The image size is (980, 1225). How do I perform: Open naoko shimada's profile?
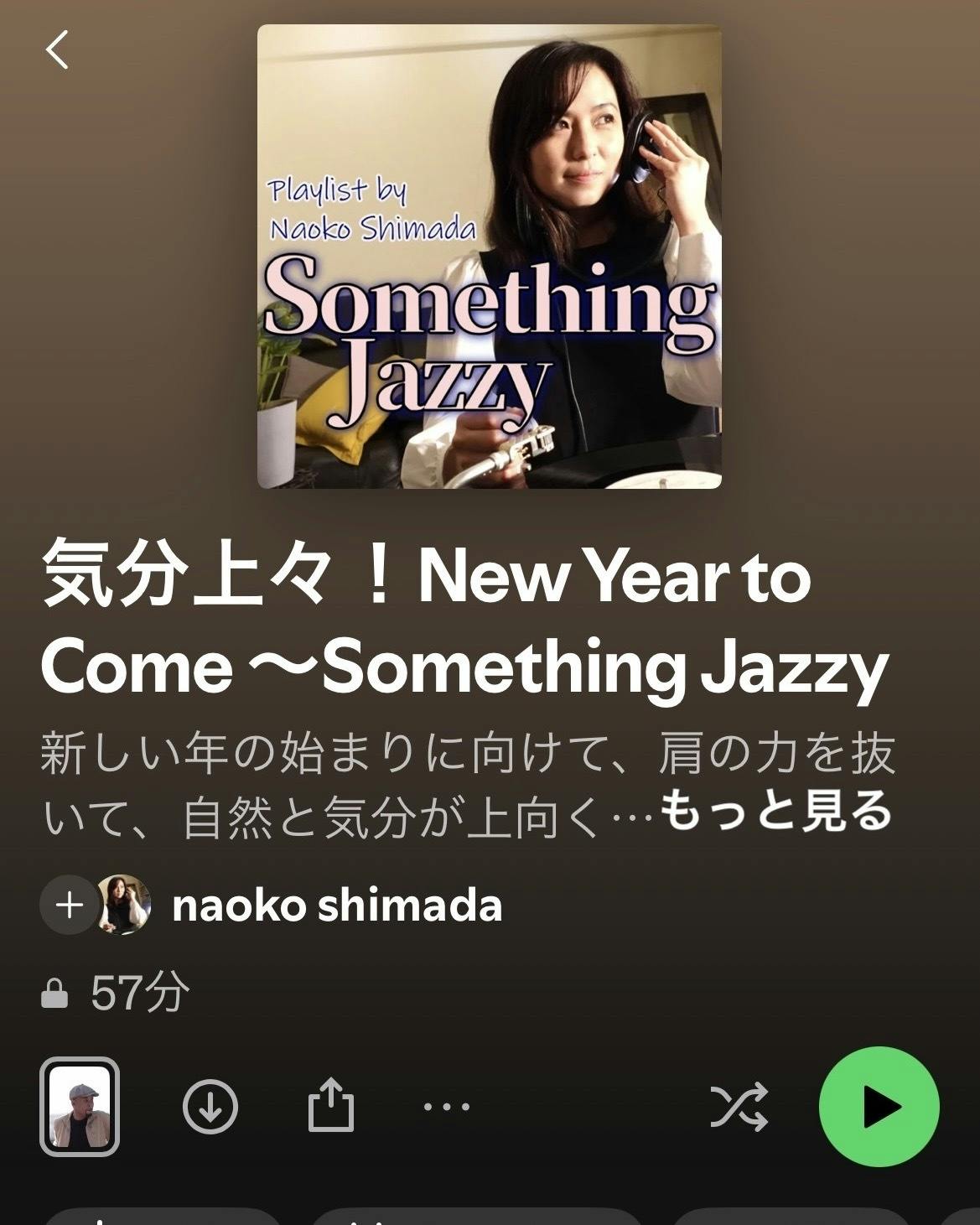coord(336,906)
